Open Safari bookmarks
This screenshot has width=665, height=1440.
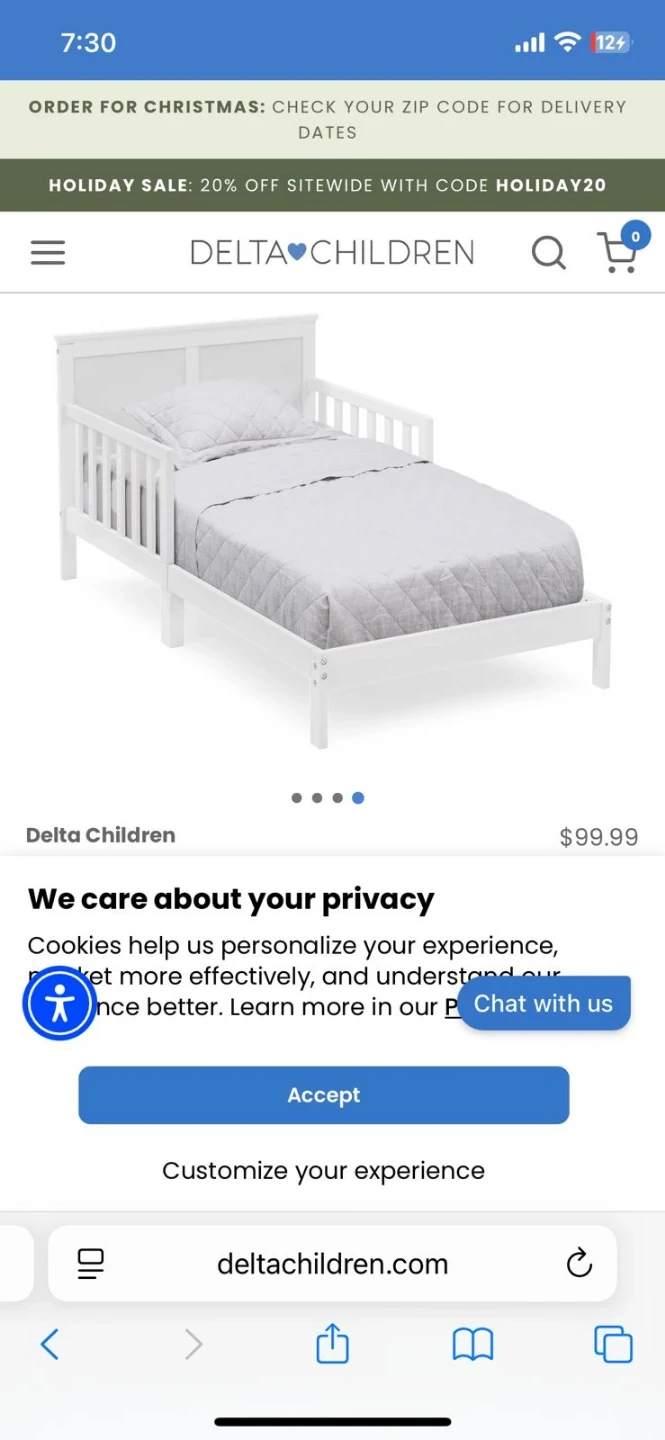tap(473, 1345)
